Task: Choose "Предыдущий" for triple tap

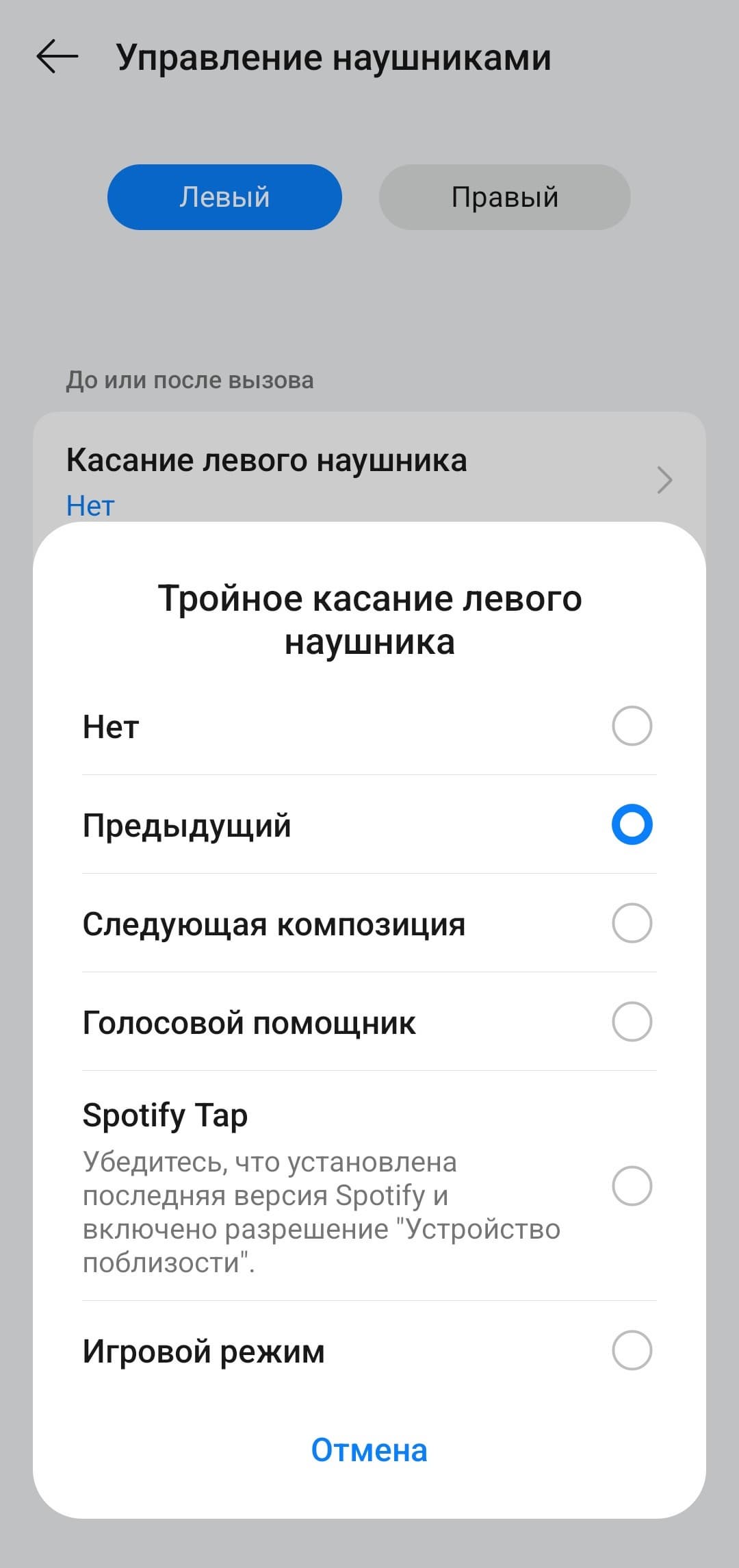Action: coord(631,824)
